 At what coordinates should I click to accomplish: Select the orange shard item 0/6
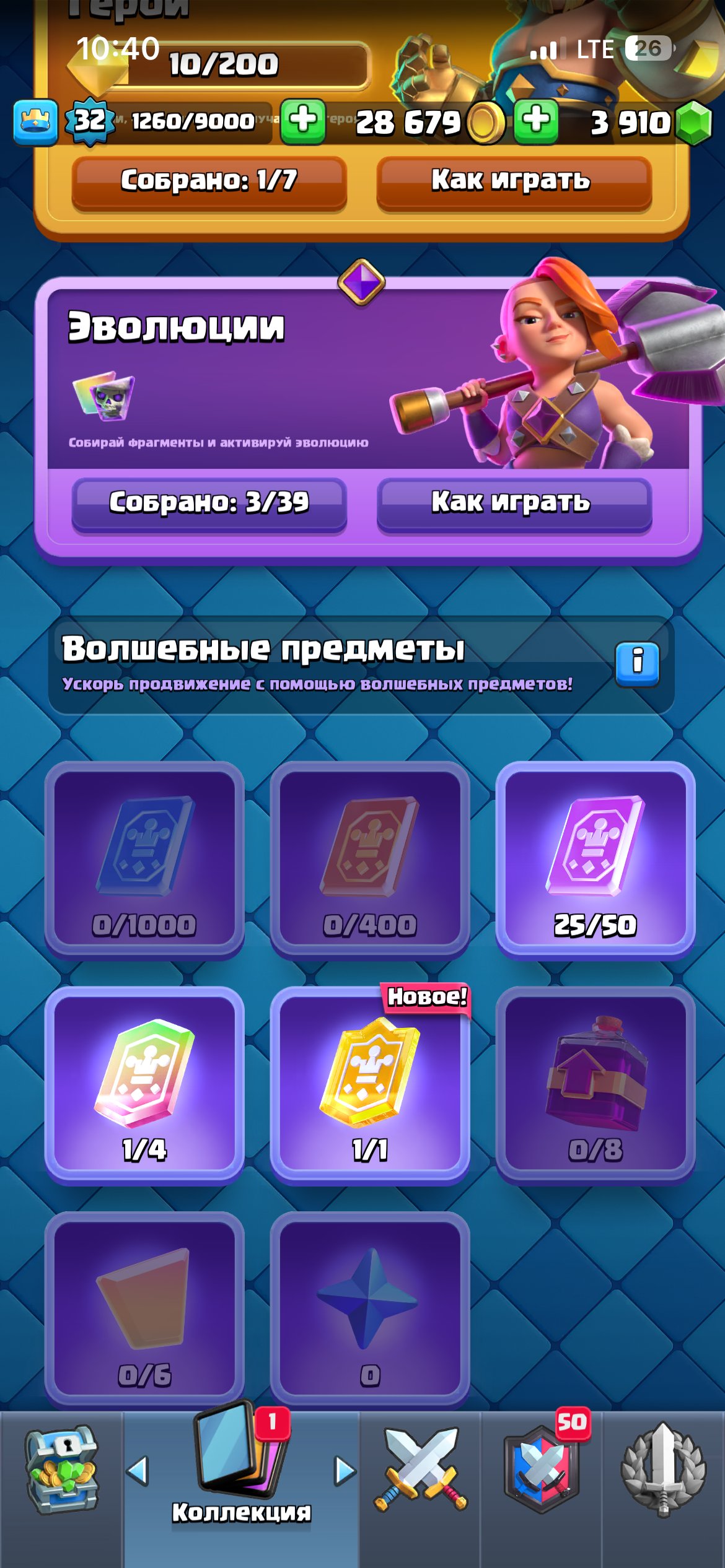(144, 1308)
